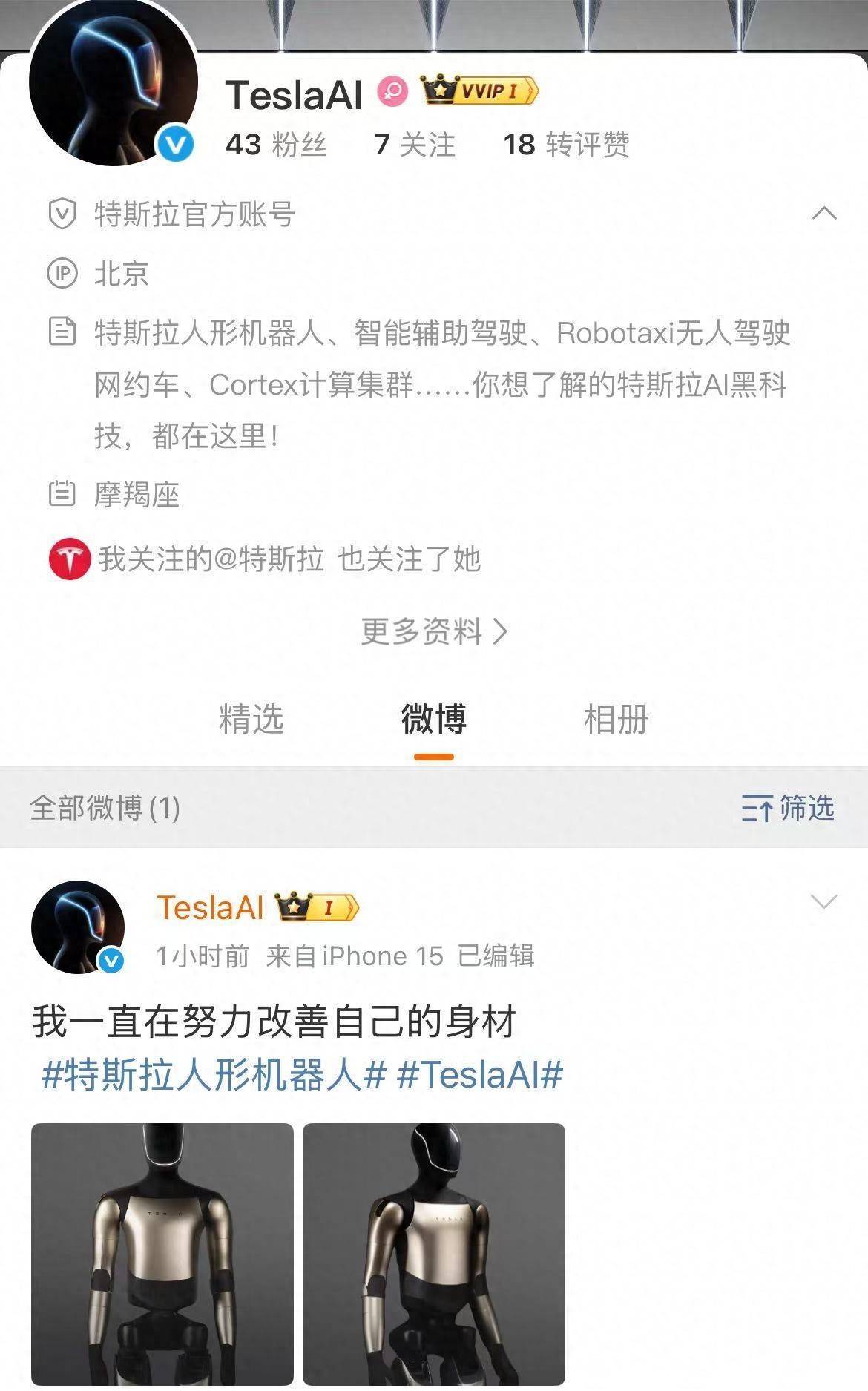View the 43 followers list
The image size is (868, 1391).
tap(276, 144)
